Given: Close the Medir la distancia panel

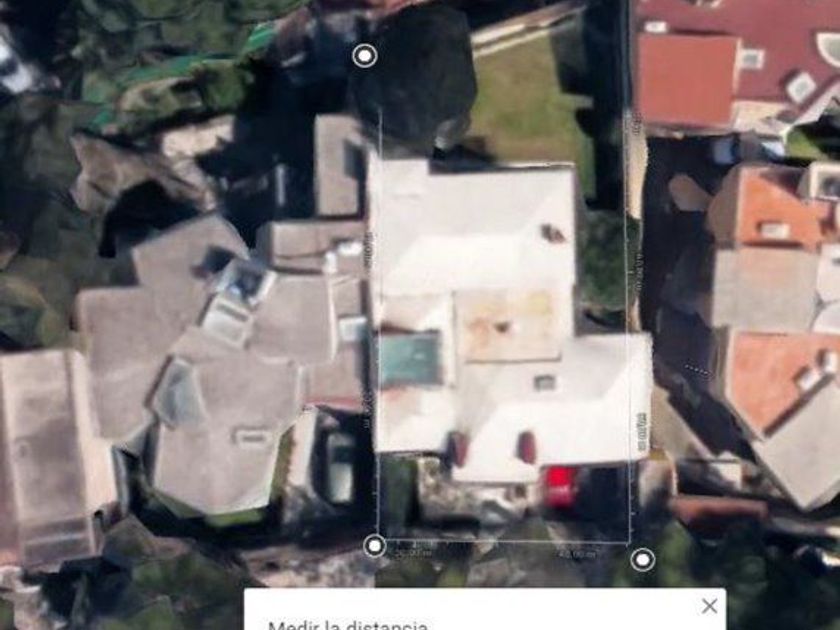Looking at the screenshot, I should pos(709,606).
